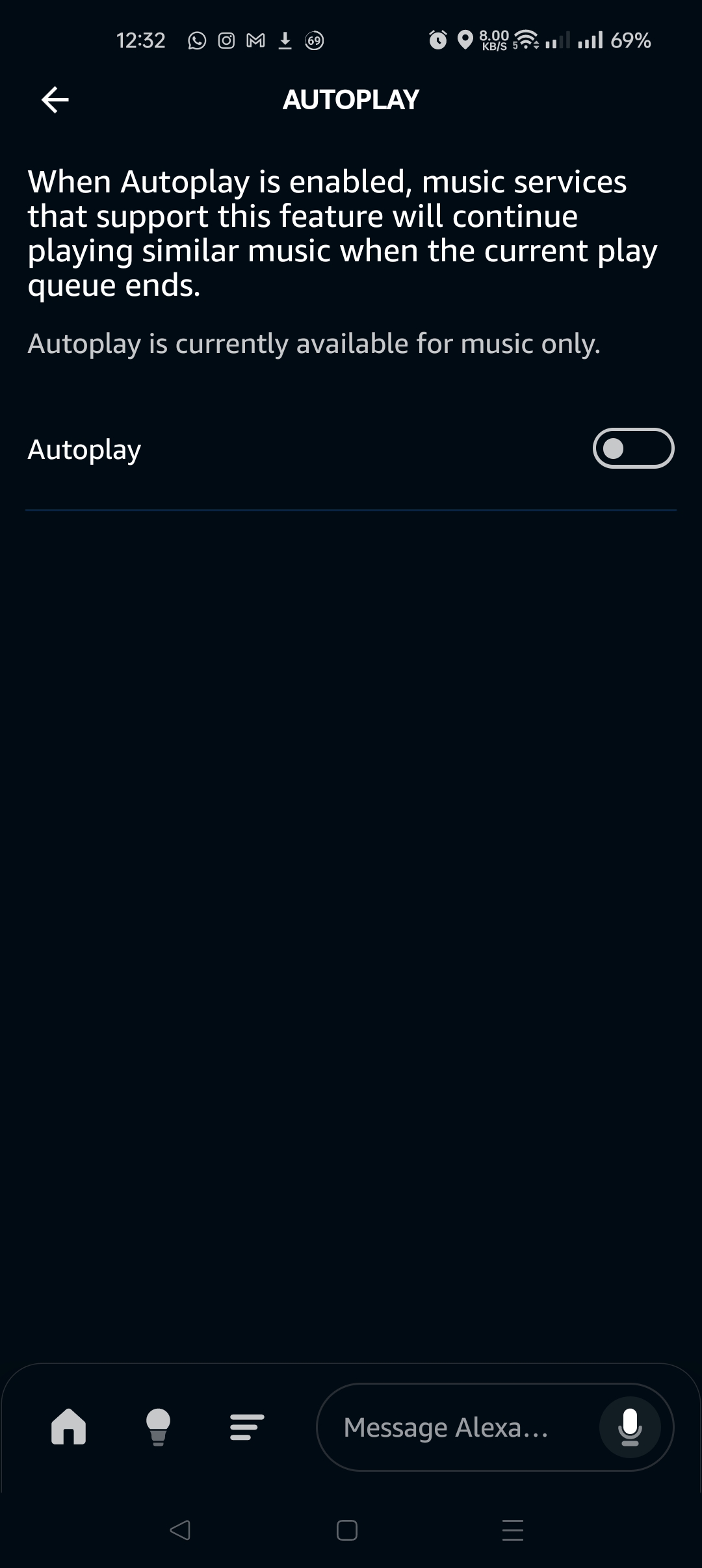The height and width of the screenshot is (1568, 702).
Task: Tap the system back button
Action: coord(180,1530)
